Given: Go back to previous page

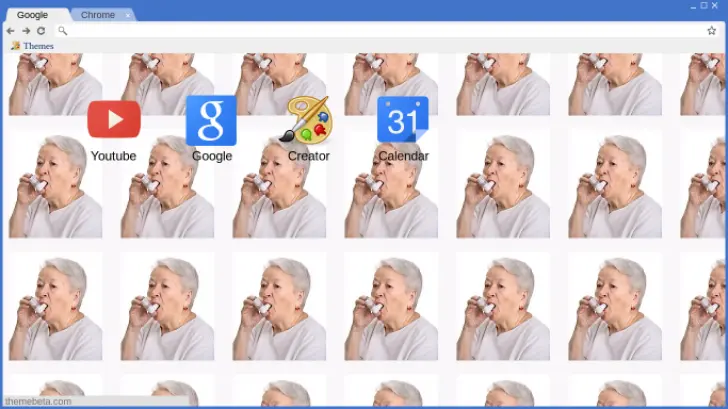Looking at the screenshot, I should 11,31.
